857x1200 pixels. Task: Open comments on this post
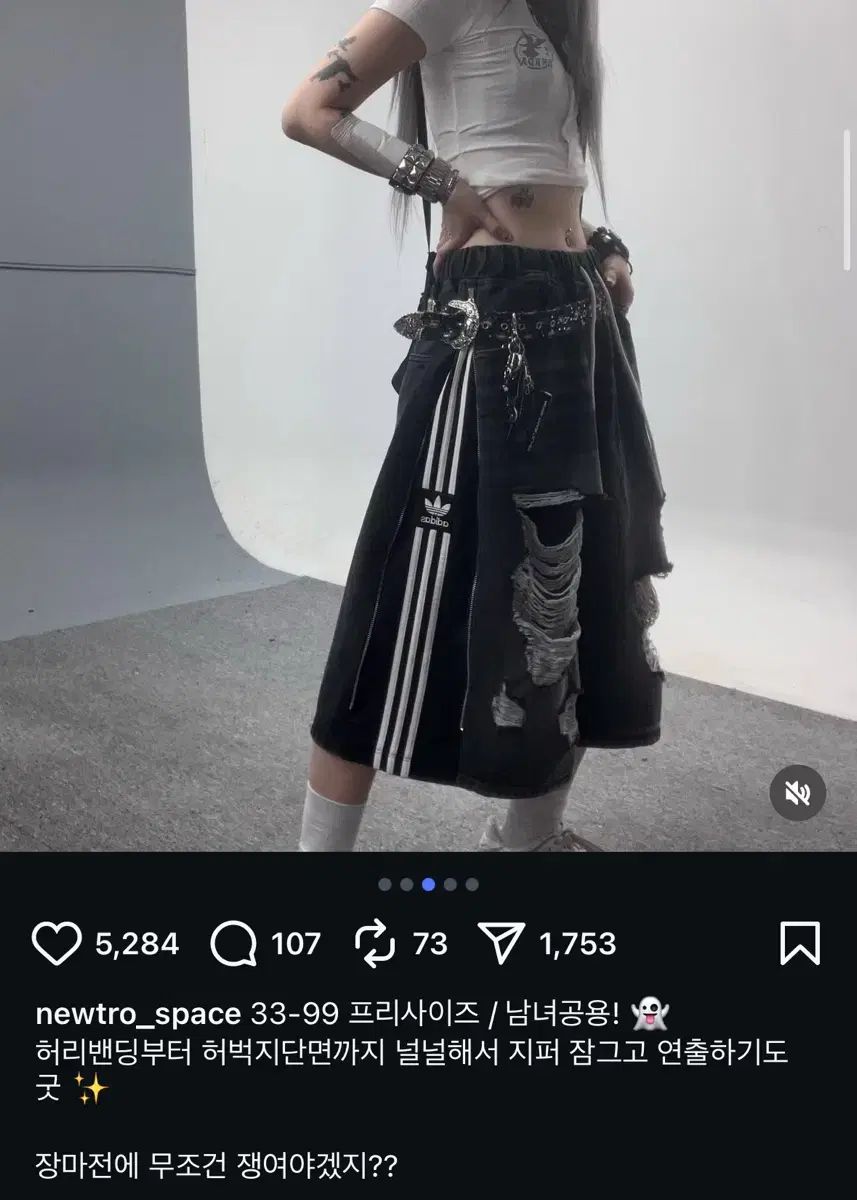coord(235,944)
